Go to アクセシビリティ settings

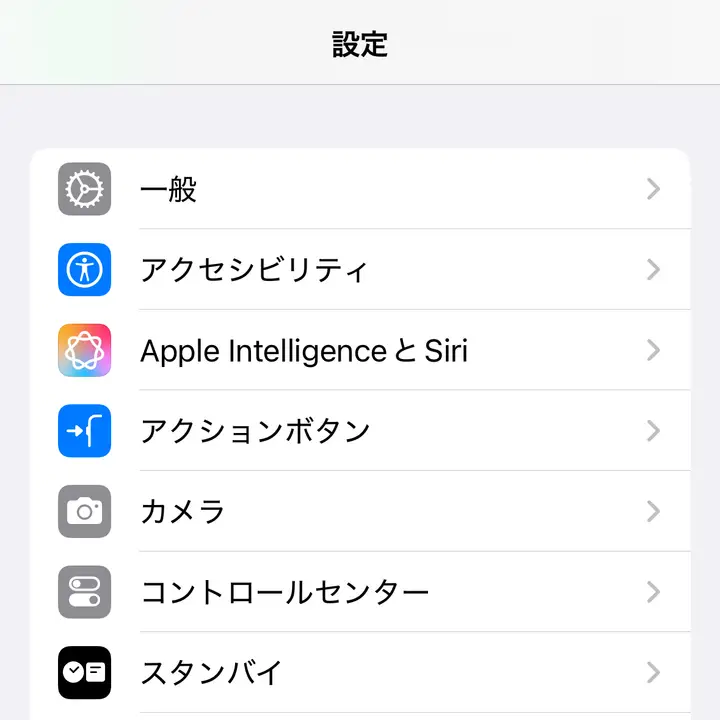click(360, 270)
